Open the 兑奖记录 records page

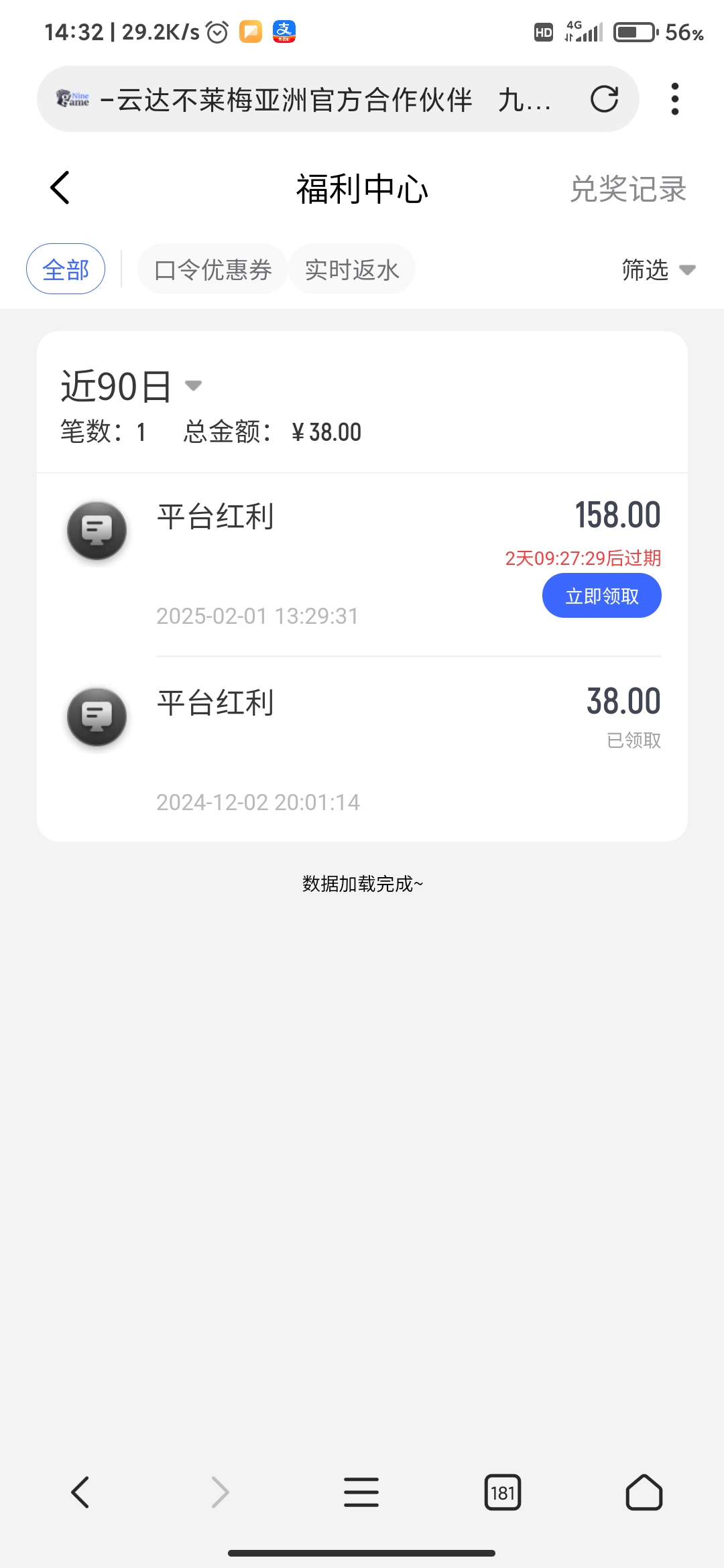pyautogui.click(x=628, y=190)
